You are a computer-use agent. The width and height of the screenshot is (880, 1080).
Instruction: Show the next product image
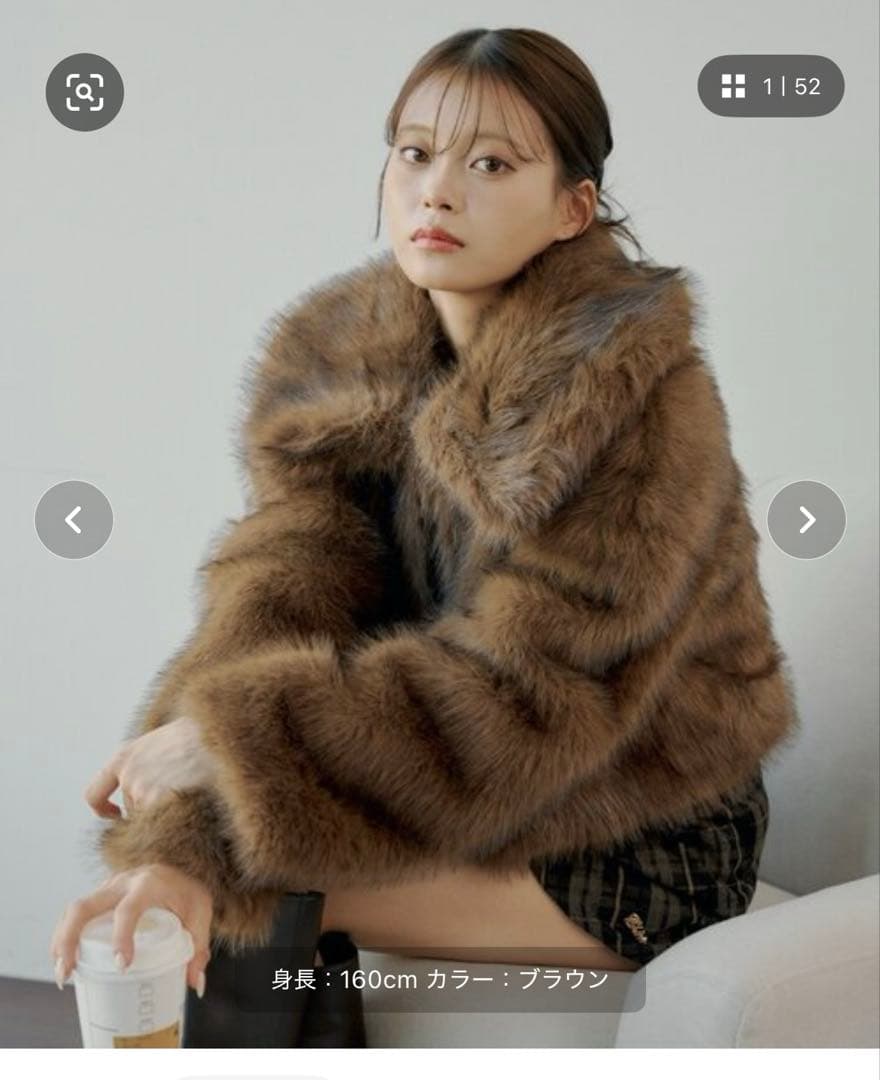[x=806, y=519]
